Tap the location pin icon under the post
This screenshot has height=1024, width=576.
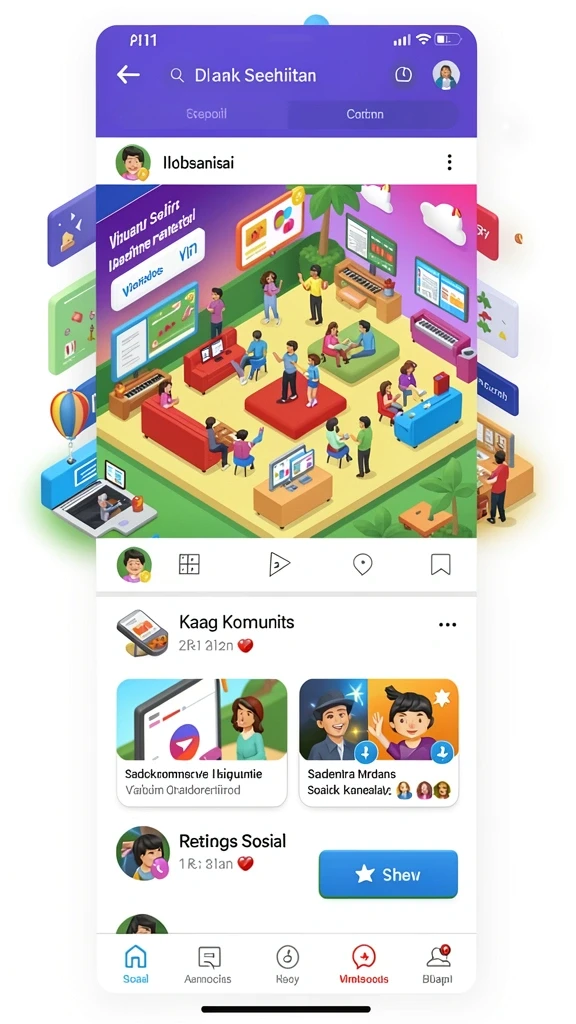362,564
